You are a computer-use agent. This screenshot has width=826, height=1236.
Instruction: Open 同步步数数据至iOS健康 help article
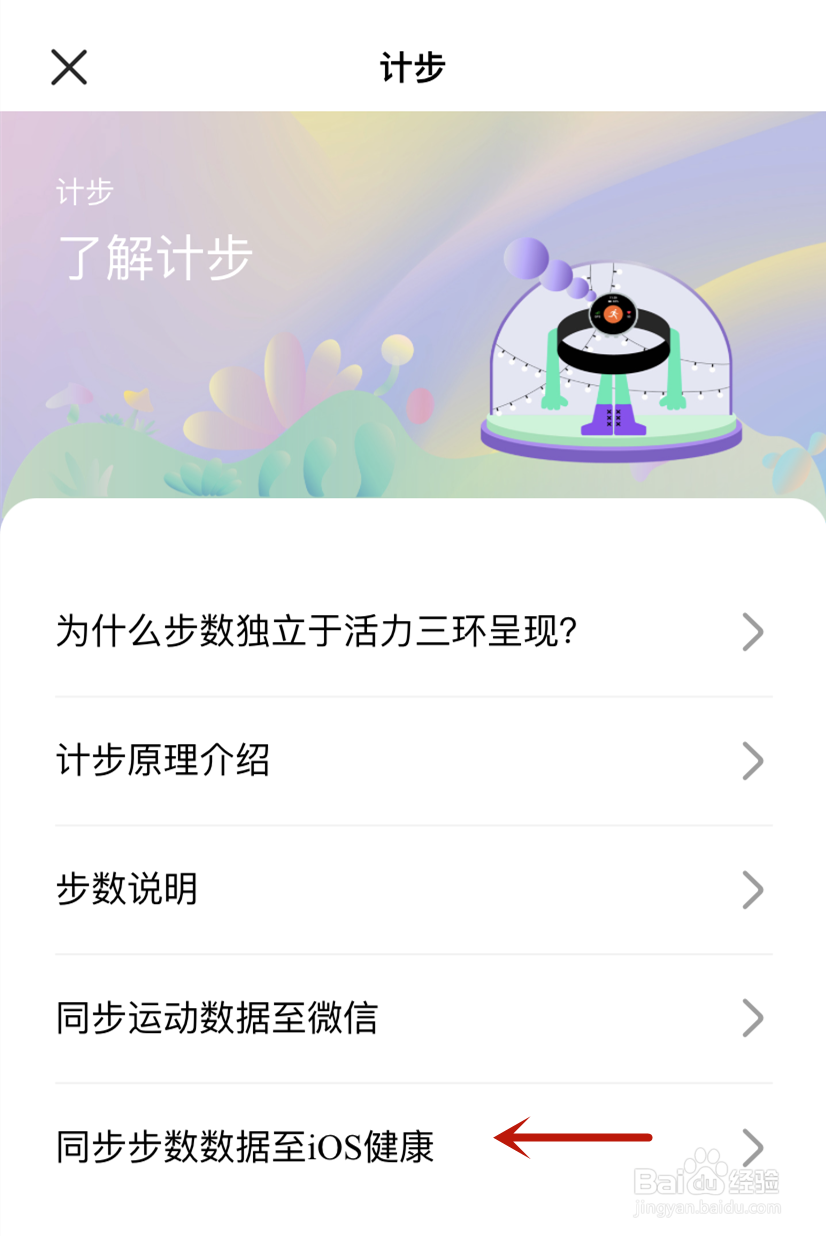tap(245, 1148)
